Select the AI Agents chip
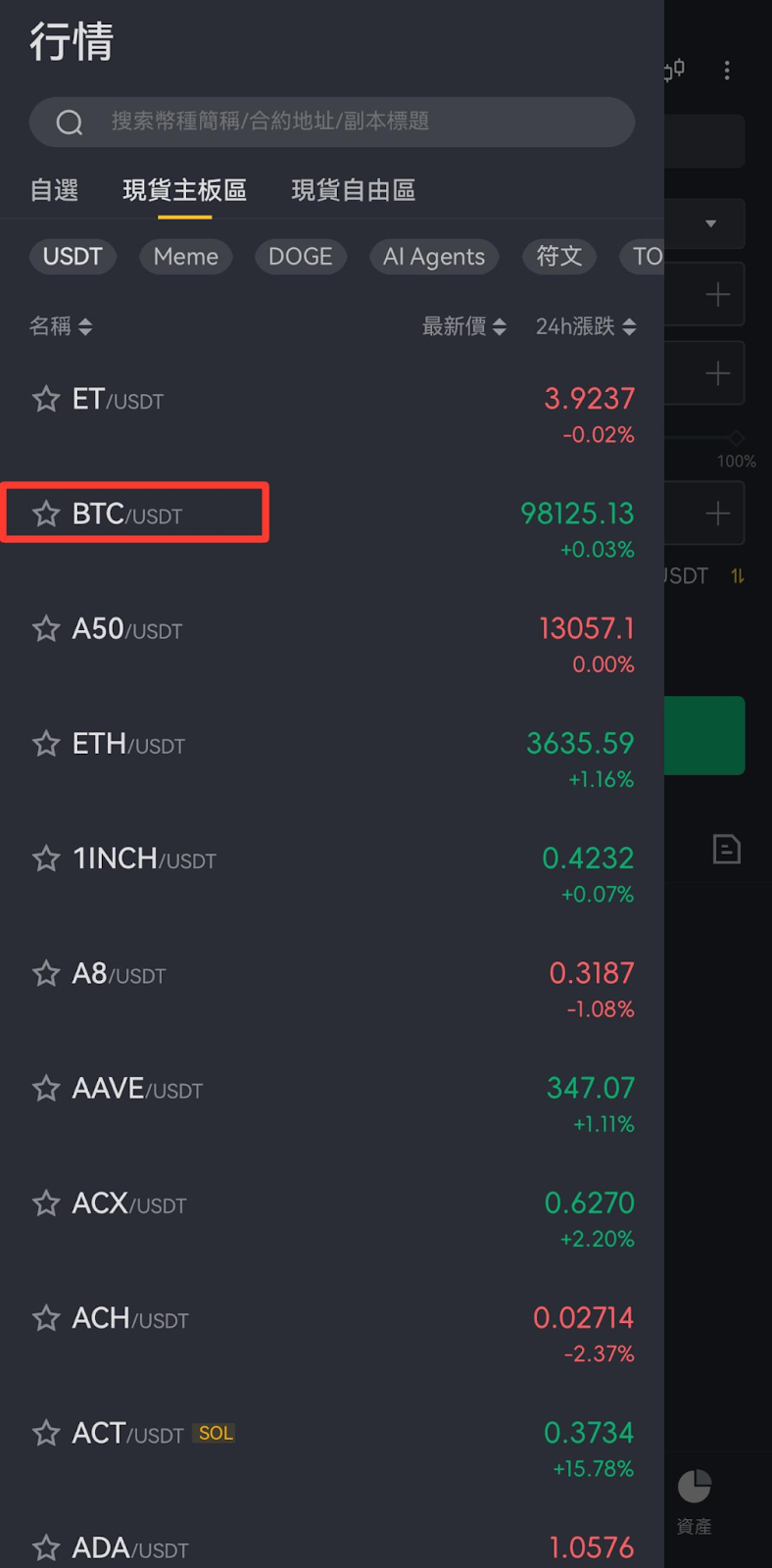The width and height of the screenshot is (772, 1568). point(434,257)
